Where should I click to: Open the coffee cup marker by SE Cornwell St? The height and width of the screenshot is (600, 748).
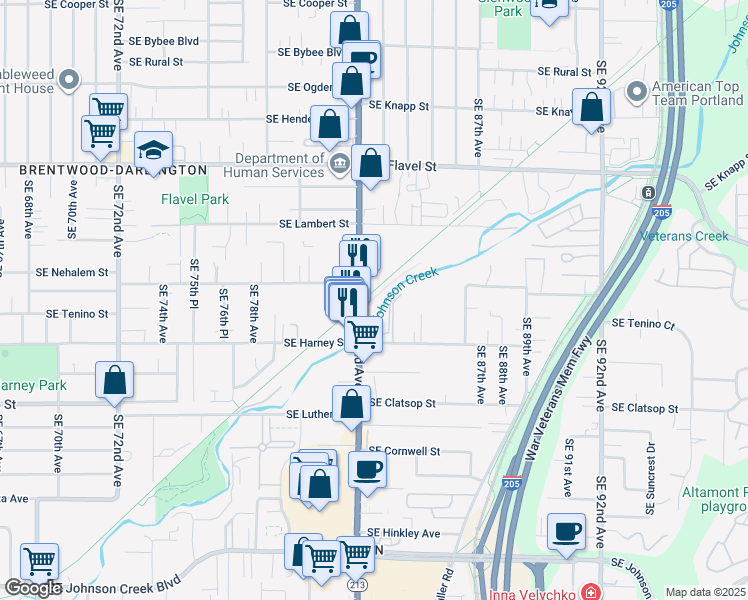click(367, 471)
